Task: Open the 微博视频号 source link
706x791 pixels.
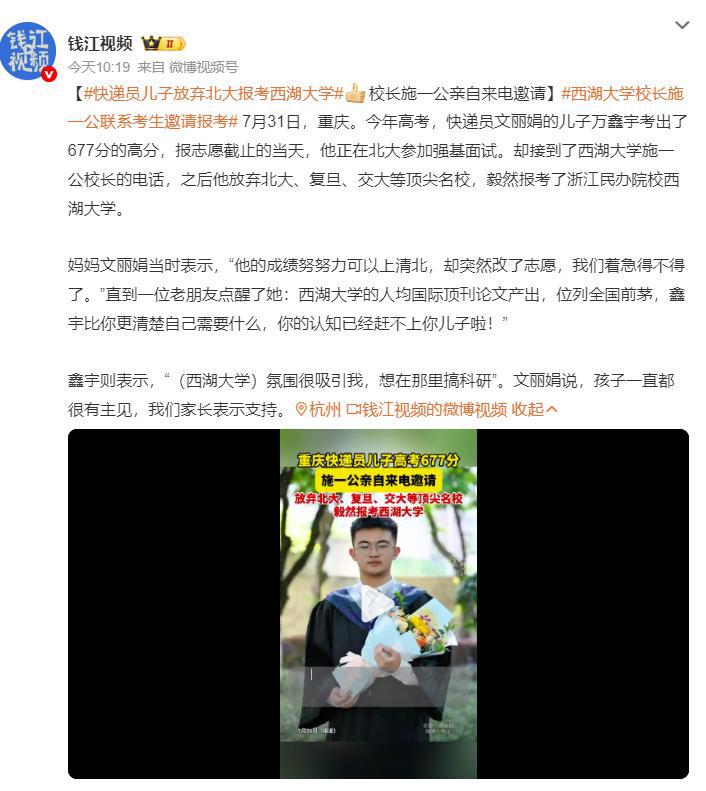Action: (203, 67)
